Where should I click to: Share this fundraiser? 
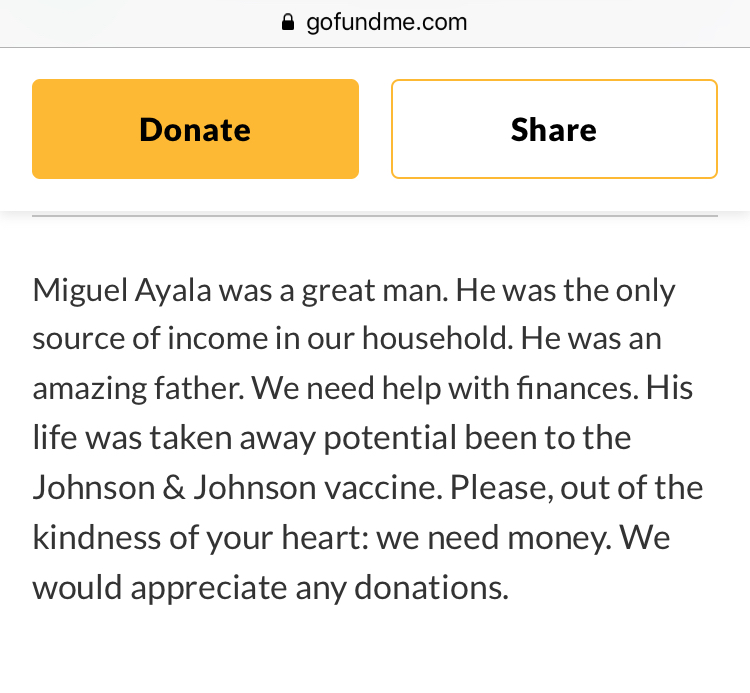554,129
